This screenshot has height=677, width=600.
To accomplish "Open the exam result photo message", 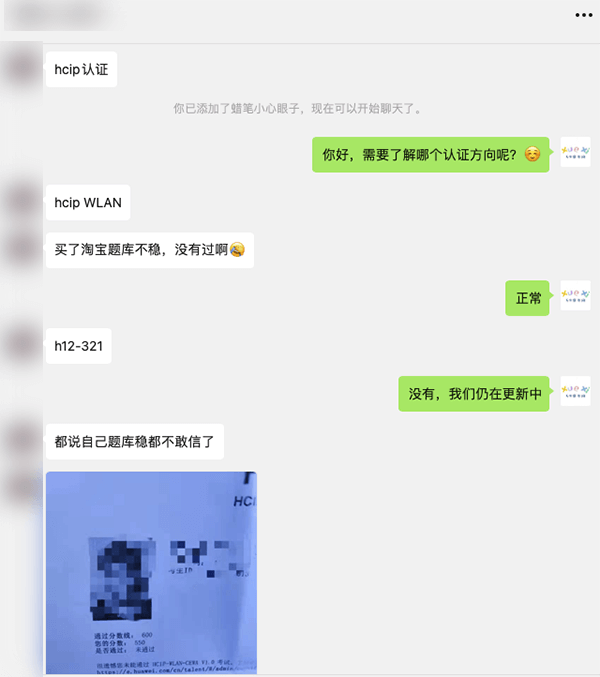I will 151,572.
